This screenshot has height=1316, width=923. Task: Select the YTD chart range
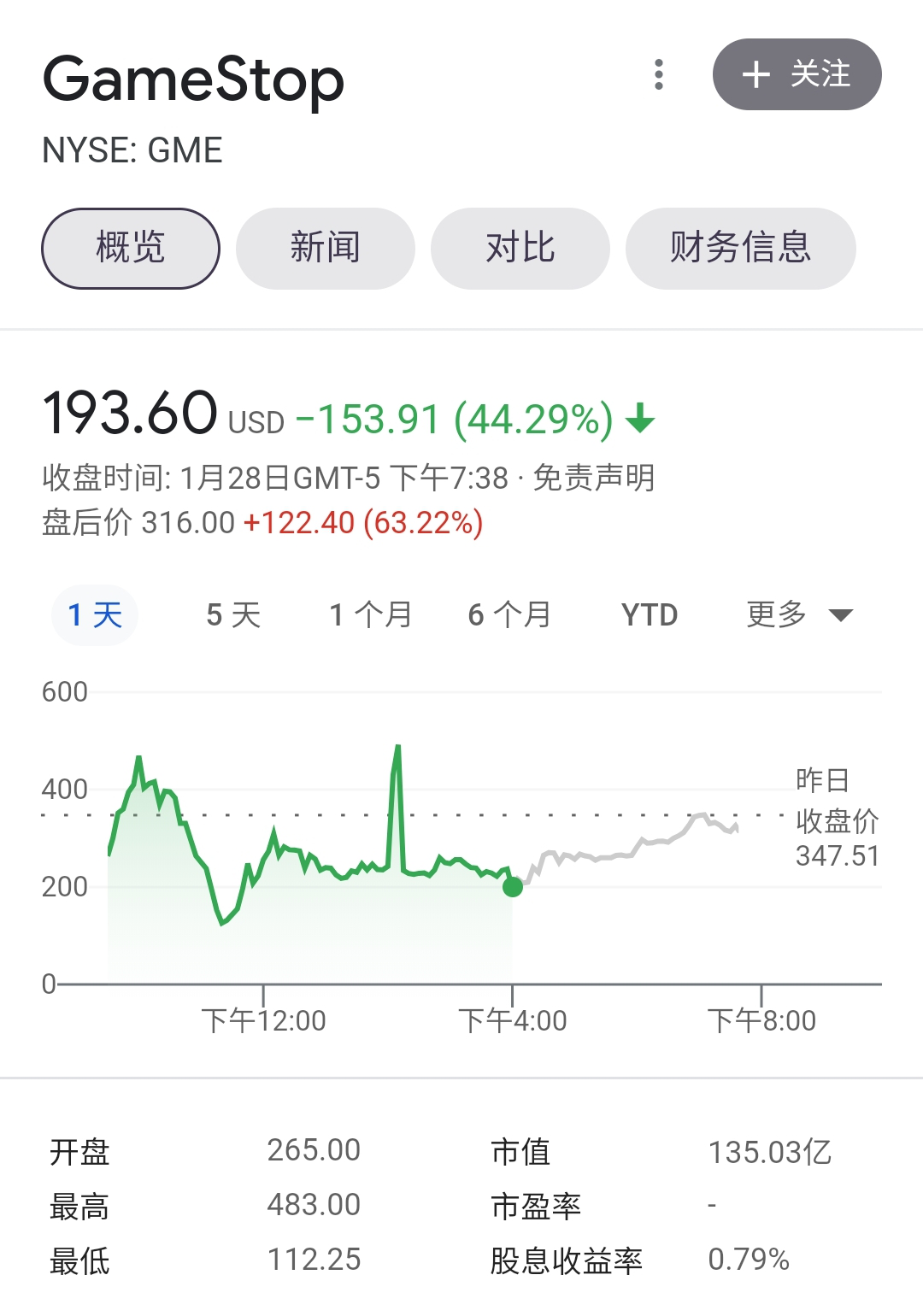tap(650, 615)
